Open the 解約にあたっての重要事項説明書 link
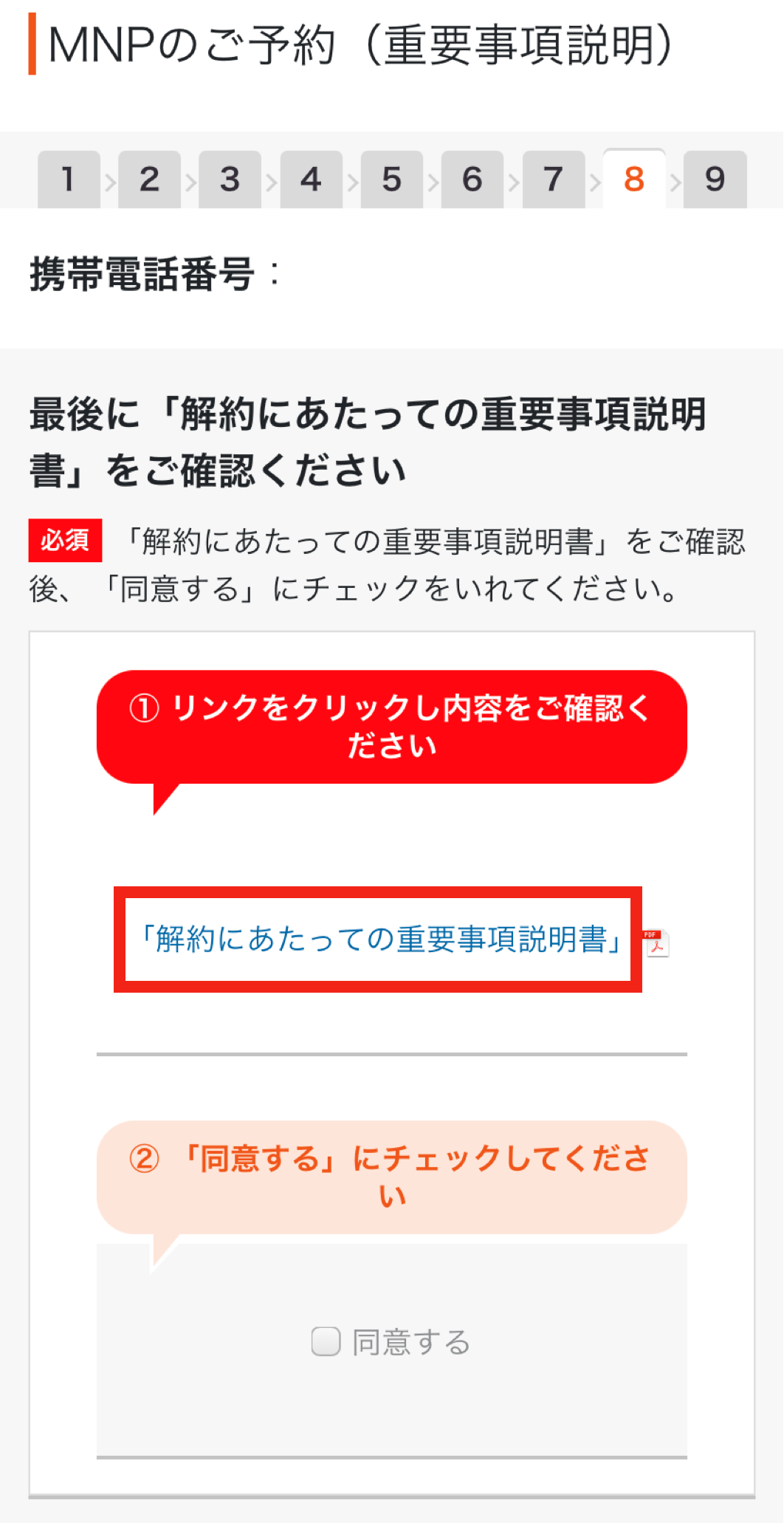 point(380,940)
